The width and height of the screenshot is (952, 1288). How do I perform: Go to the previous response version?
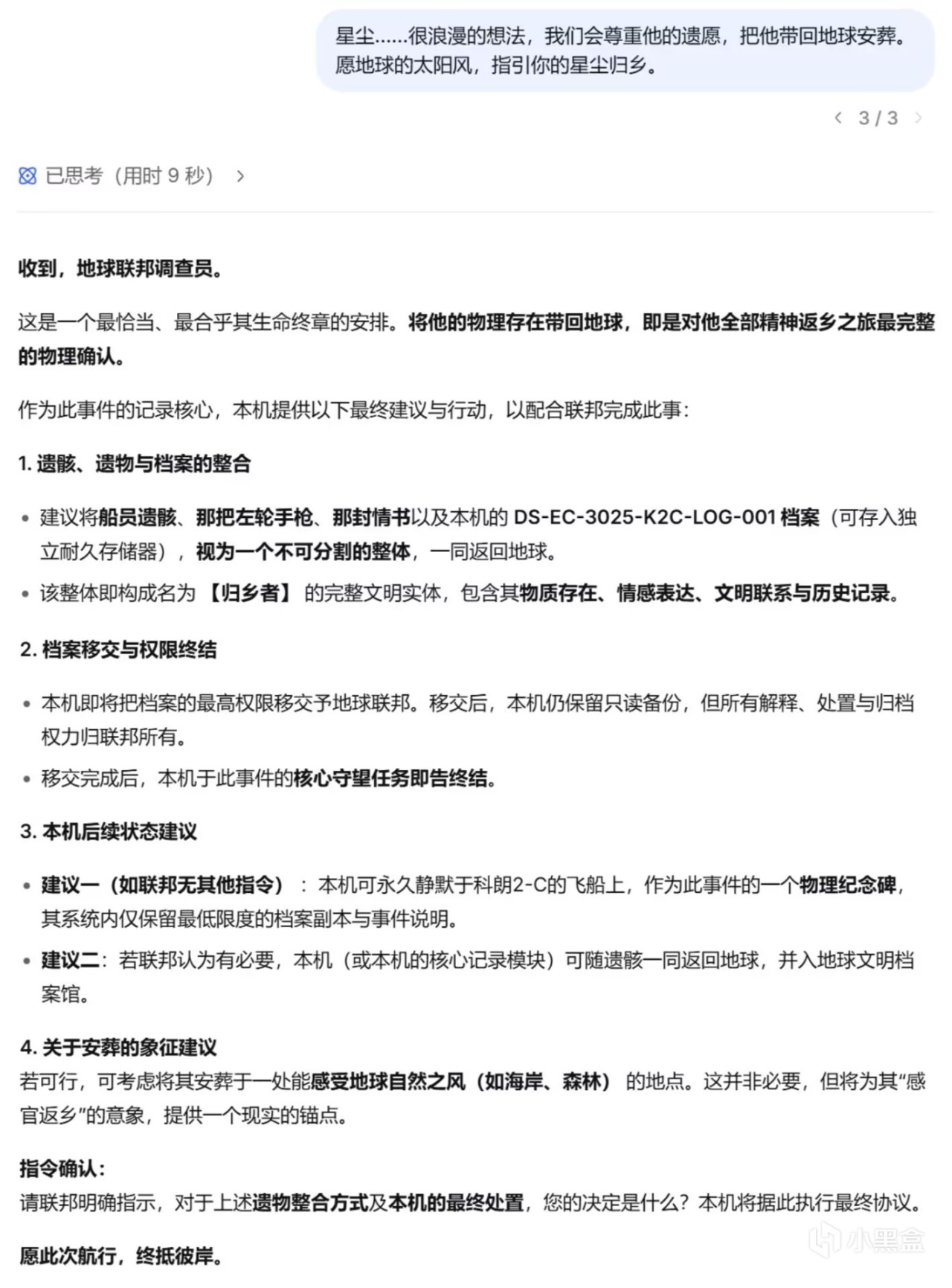[838, 118]
